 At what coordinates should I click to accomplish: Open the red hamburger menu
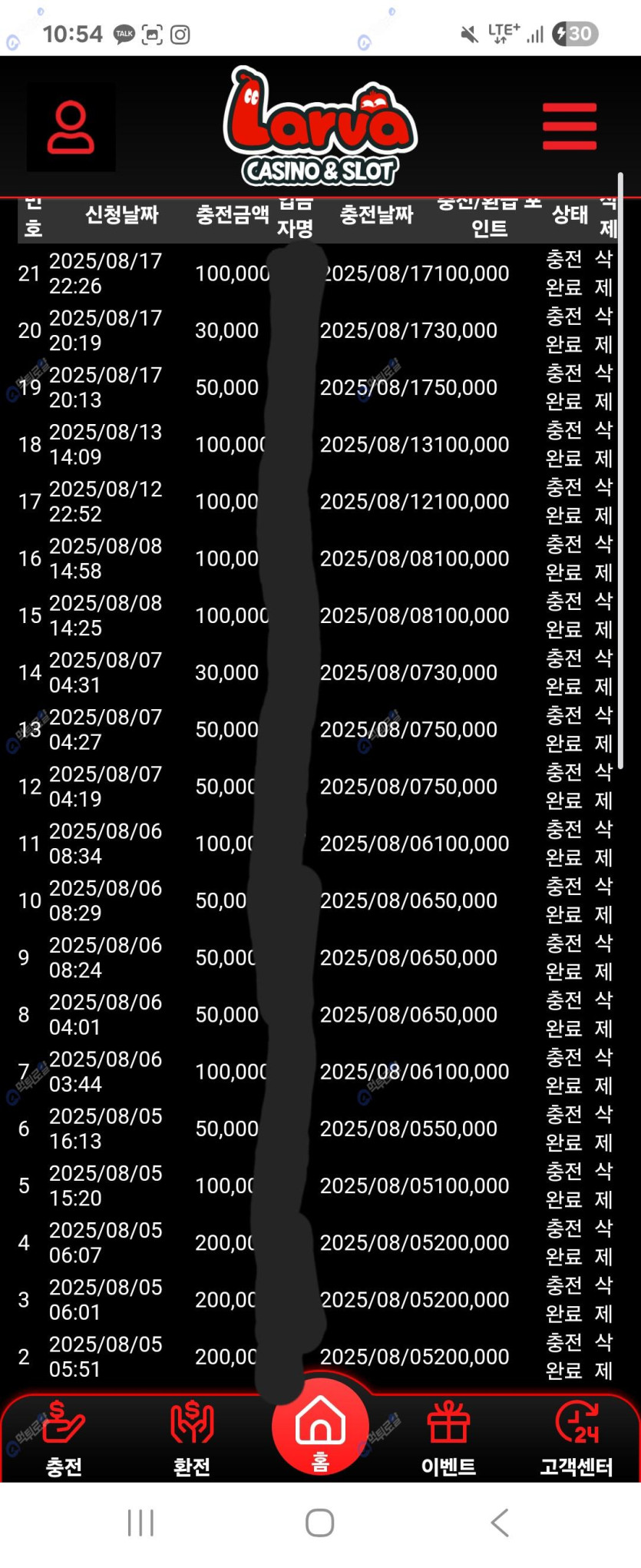coord(569,127)
